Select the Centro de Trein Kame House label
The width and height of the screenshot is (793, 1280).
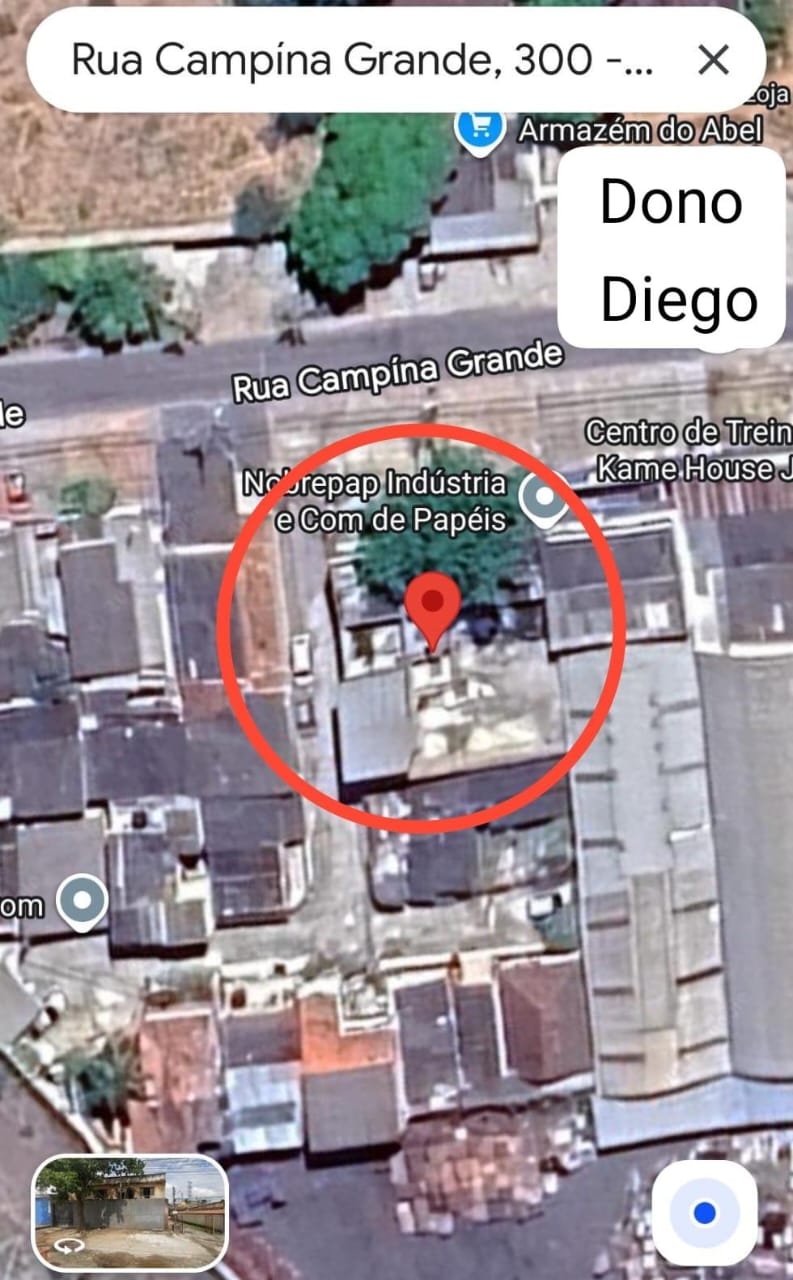click(x=690, y=450)
